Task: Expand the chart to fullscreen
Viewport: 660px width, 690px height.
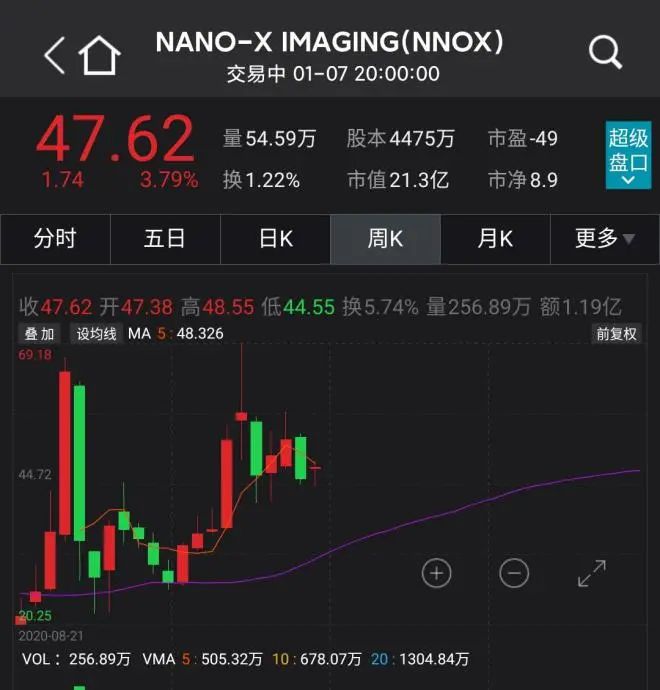Action: click(592, 573)
